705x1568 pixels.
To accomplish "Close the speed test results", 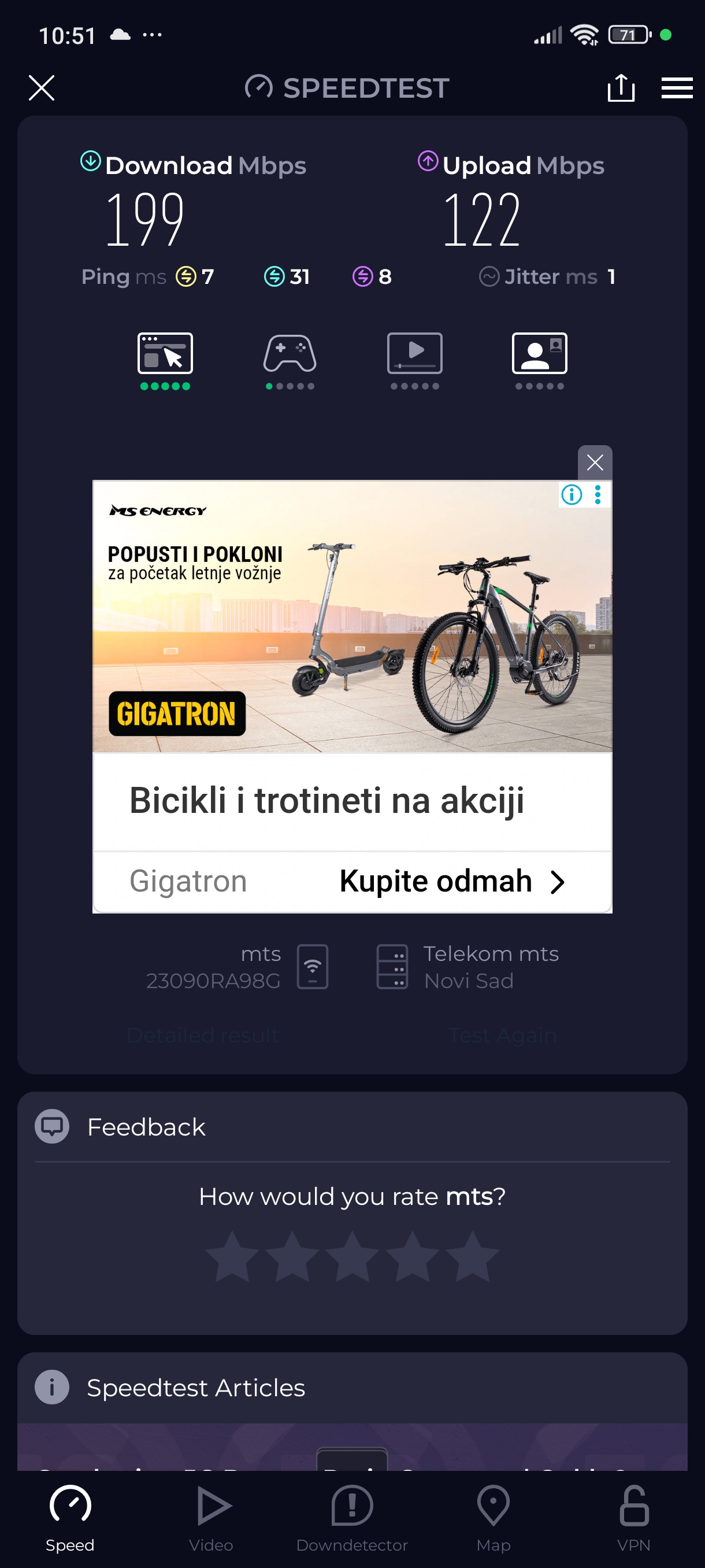I will [42, 88].
